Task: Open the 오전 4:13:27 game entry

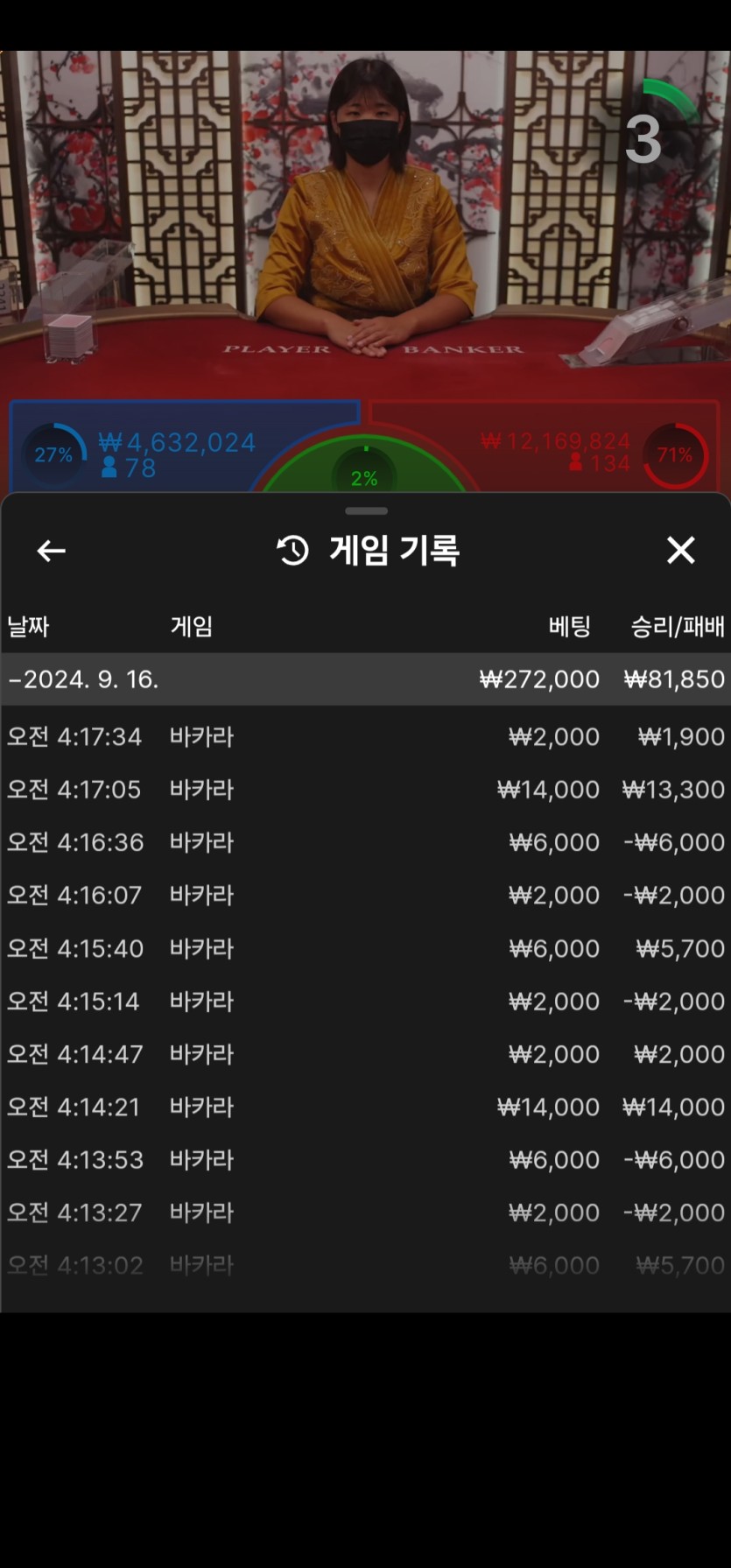Action: click(x=365, y=1213)
